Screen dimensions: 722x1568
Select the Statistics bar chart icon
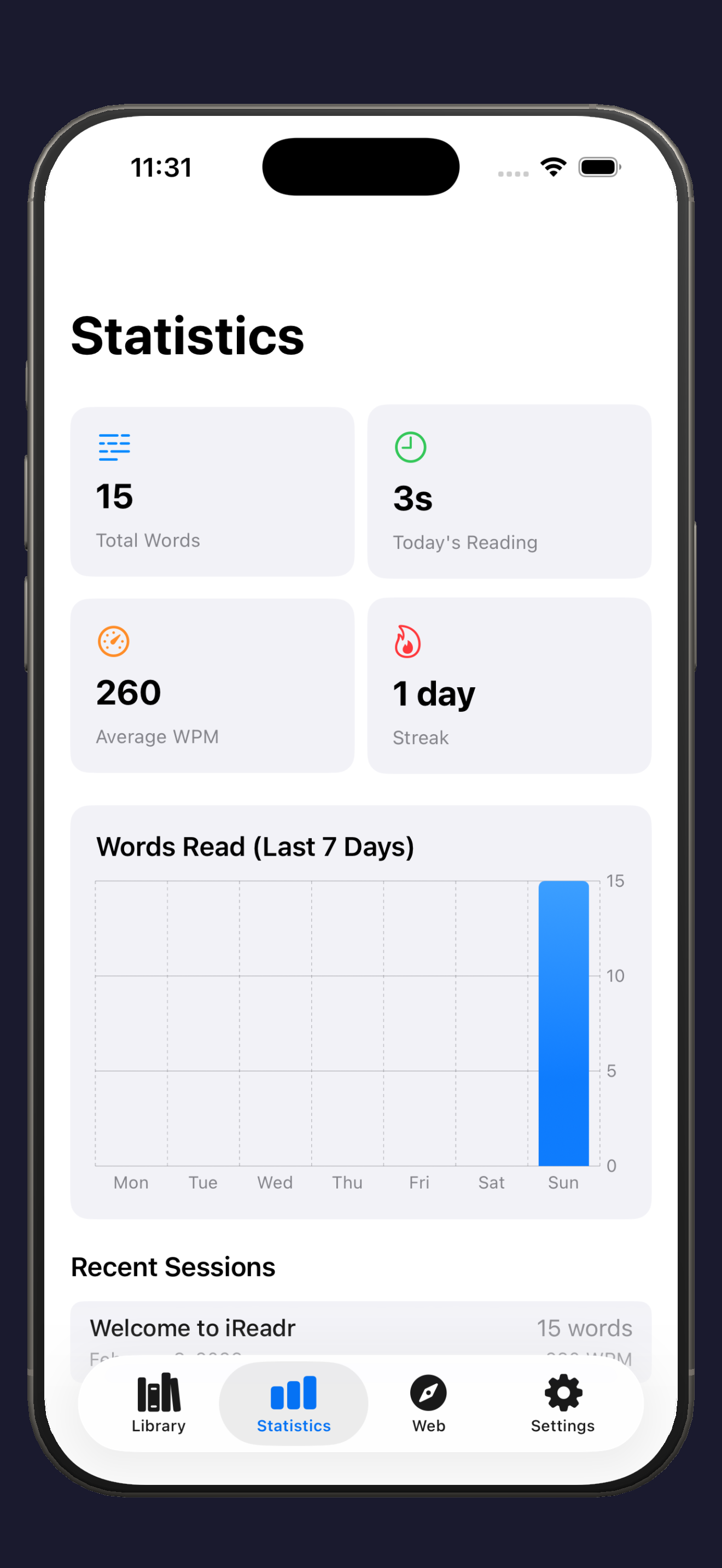coord(293,1392)
